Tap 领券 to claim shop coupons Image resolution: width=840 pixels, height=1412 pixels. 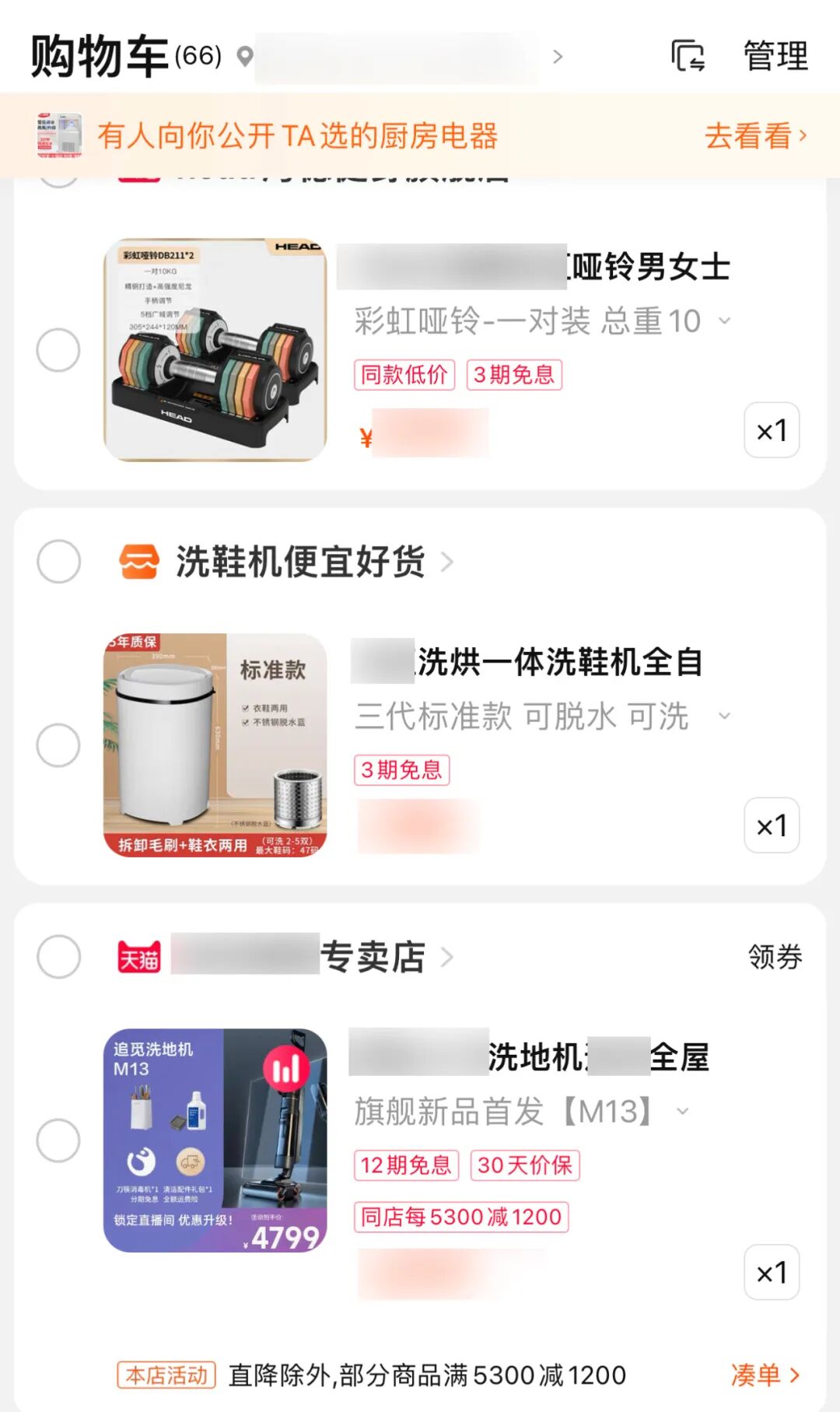point(775,956)
